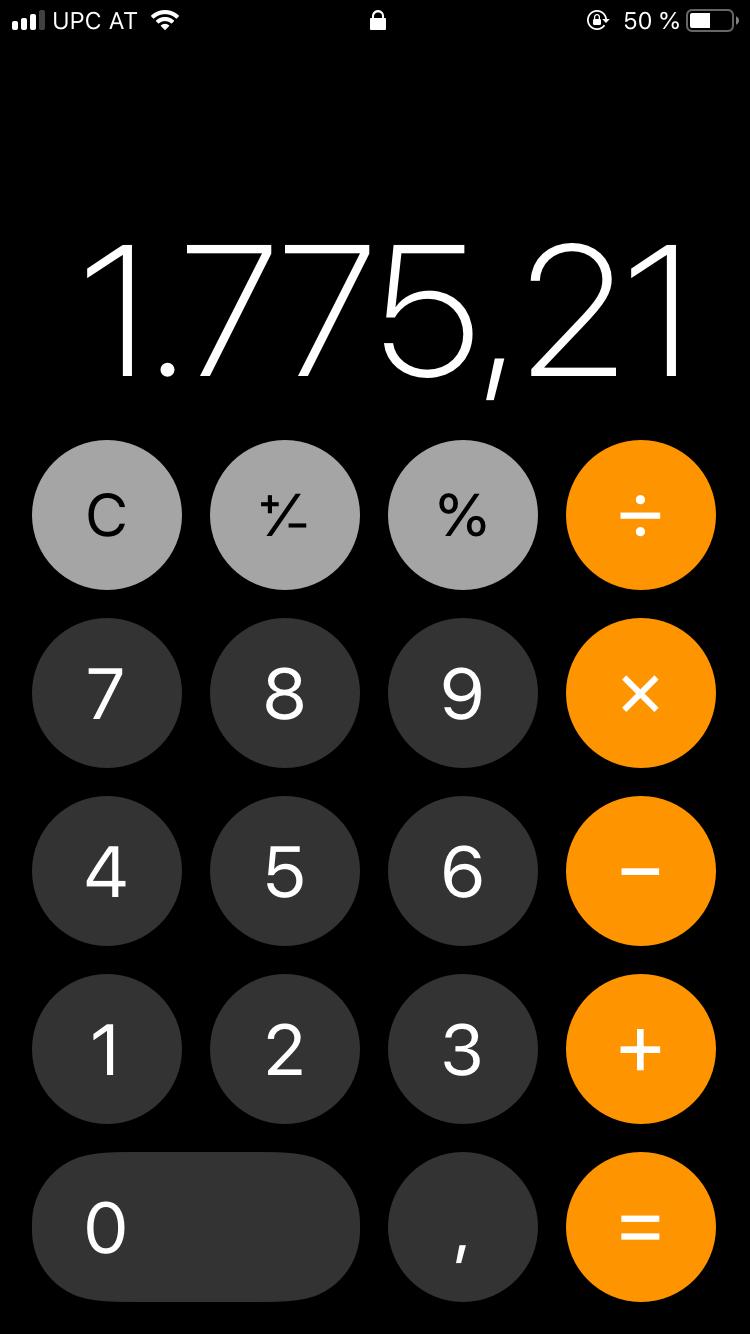Enter digit 1
The image size is (750, 1334).
click(107, 1049)
